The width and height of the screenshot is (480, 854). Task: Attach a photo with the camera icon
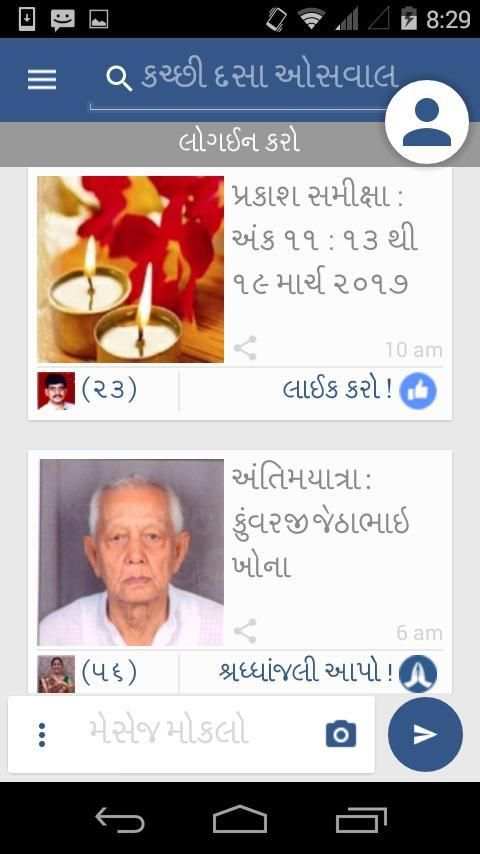point(341,734)
